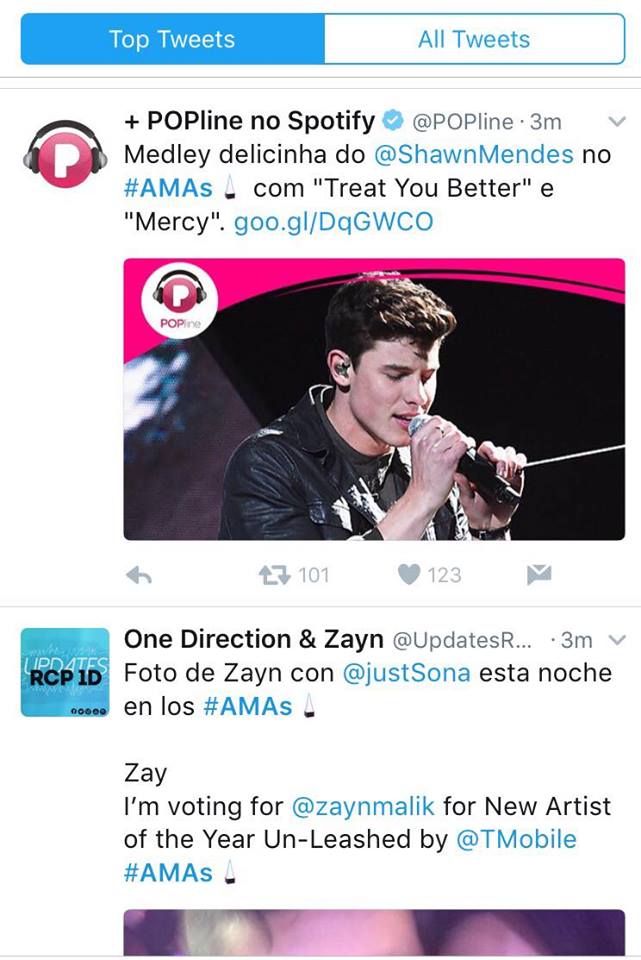The height and width of the screenshot is (960, 641).
Task: Reply to POPline's tweet
Action: click(140, 574)
